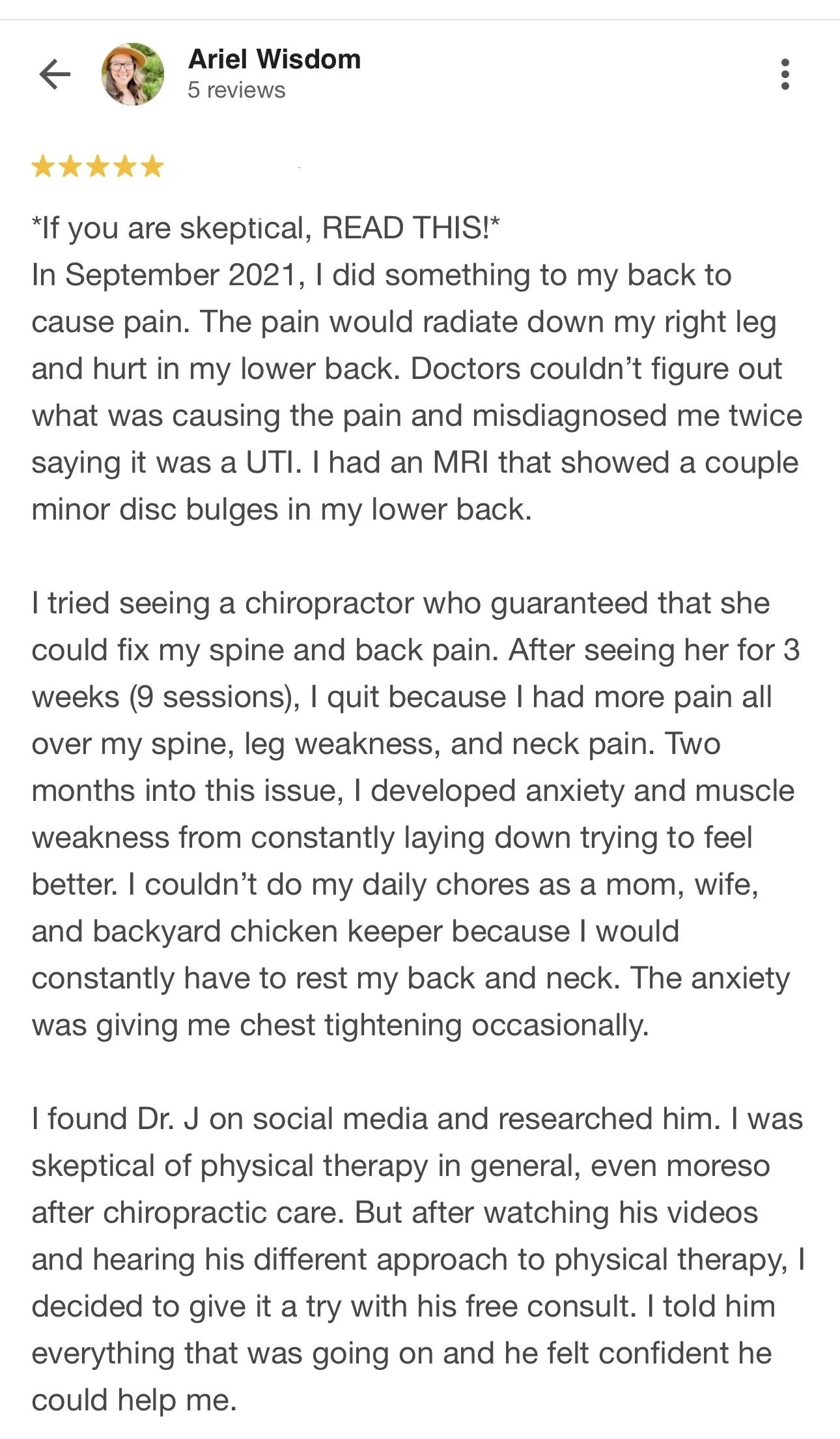Open Ariel Wisdom's reviewer profile
This screenshot has height=1439, width=840.
274,59
